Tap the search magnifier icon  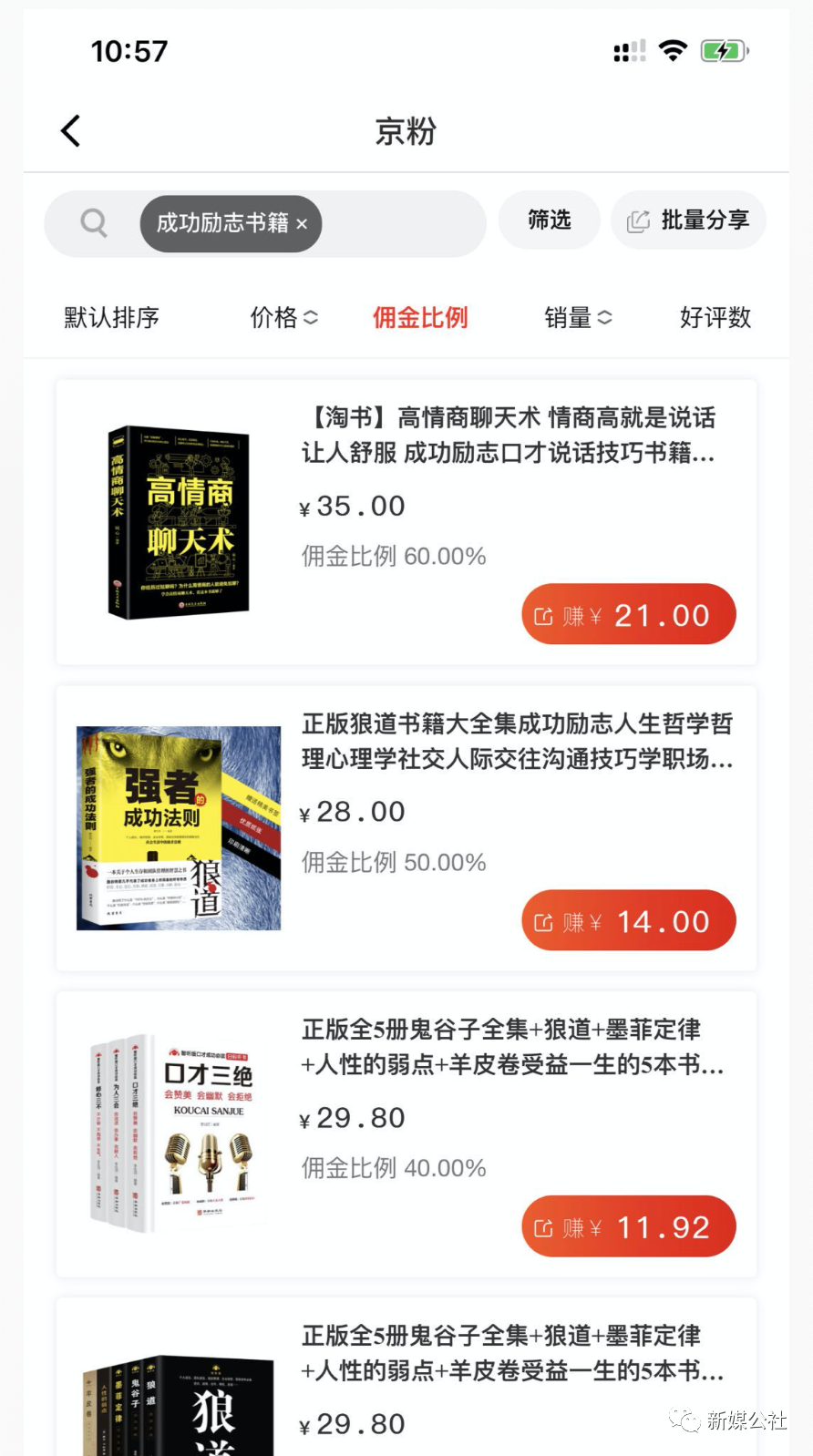tap(94, 222)
